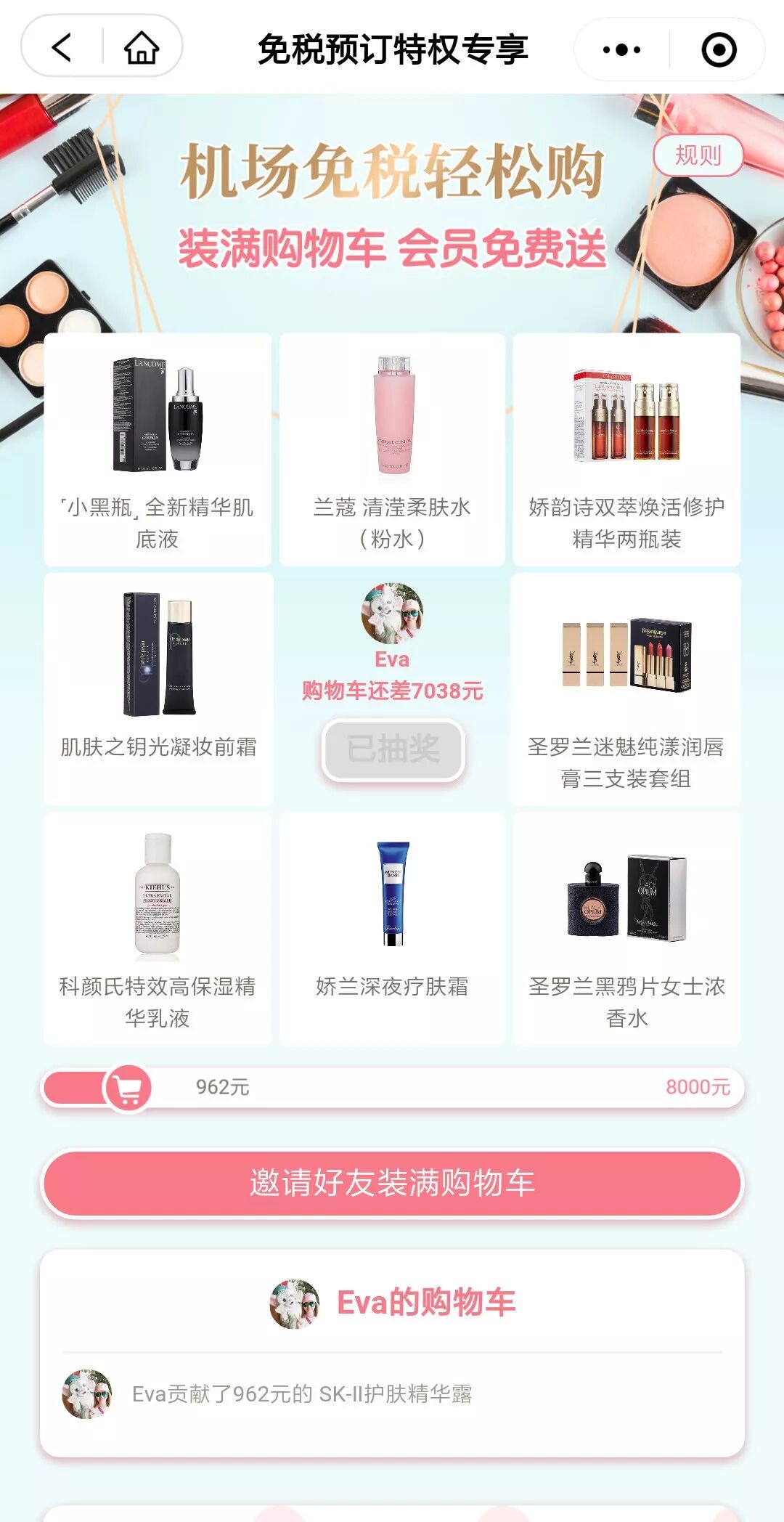
Task: Open 娇韵诗双萃焕活修护精华两瓶装
Action: point(626,449)
